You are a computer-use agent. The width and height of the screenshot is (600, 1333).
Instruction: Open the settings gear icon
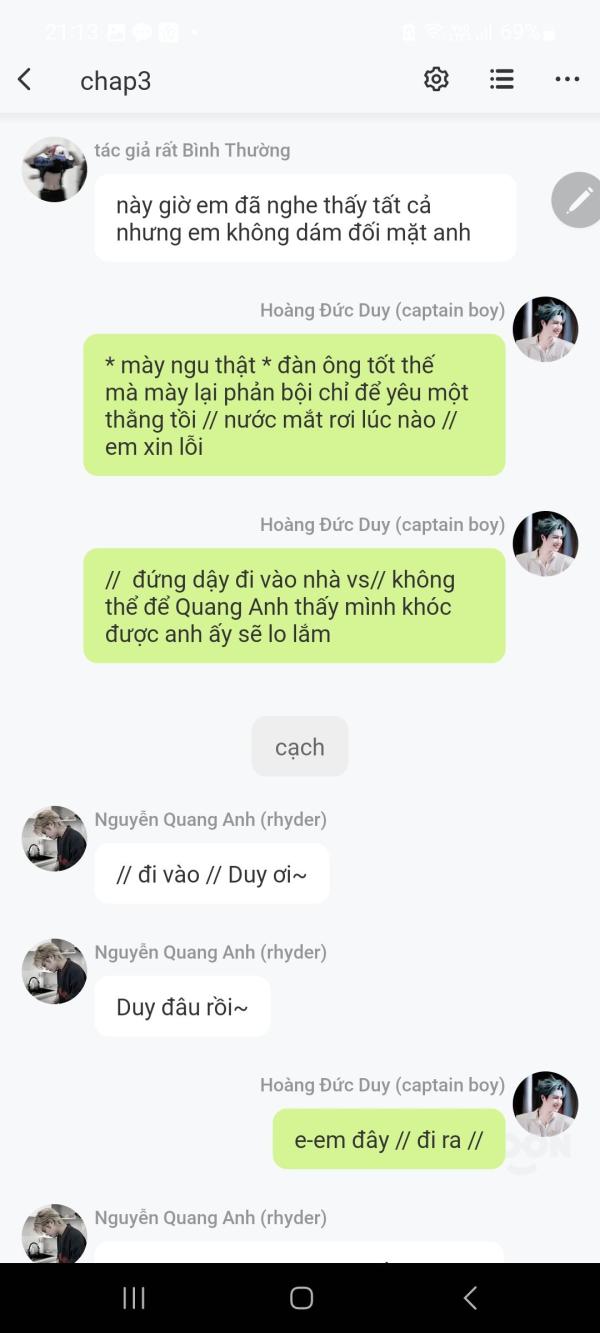(436, 79)
